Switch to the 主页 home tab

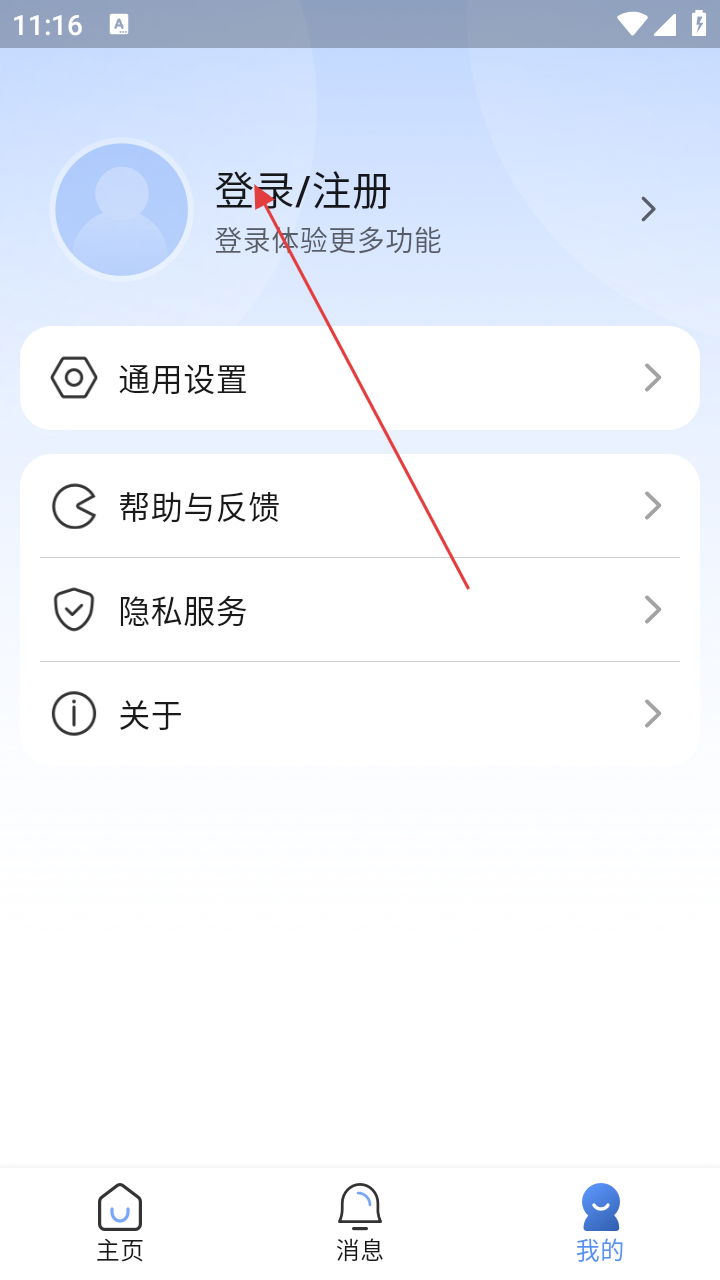[x=120, y=1222]
